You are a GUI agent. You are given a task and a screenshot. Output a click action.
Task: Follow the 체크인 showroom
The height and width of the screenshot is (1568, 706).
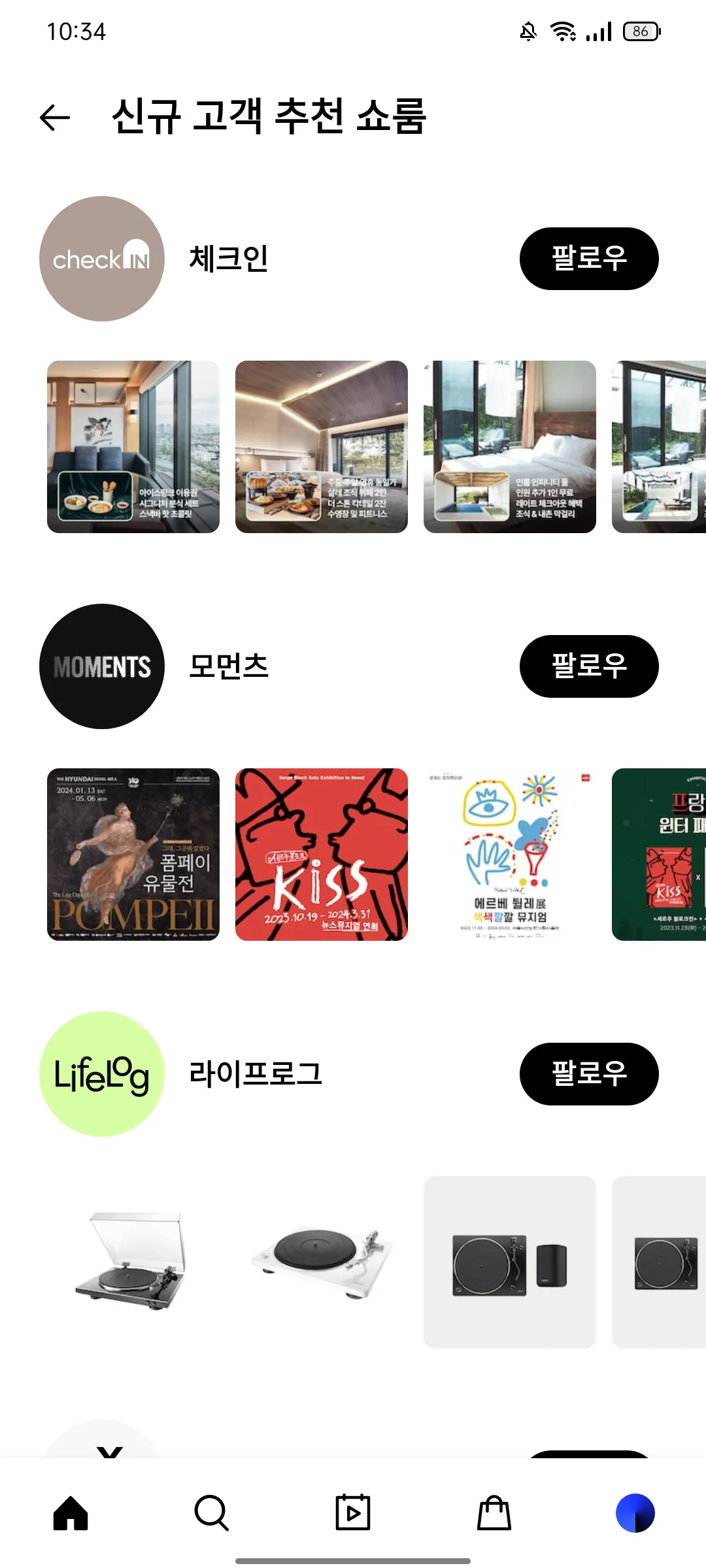click(589, 259)
